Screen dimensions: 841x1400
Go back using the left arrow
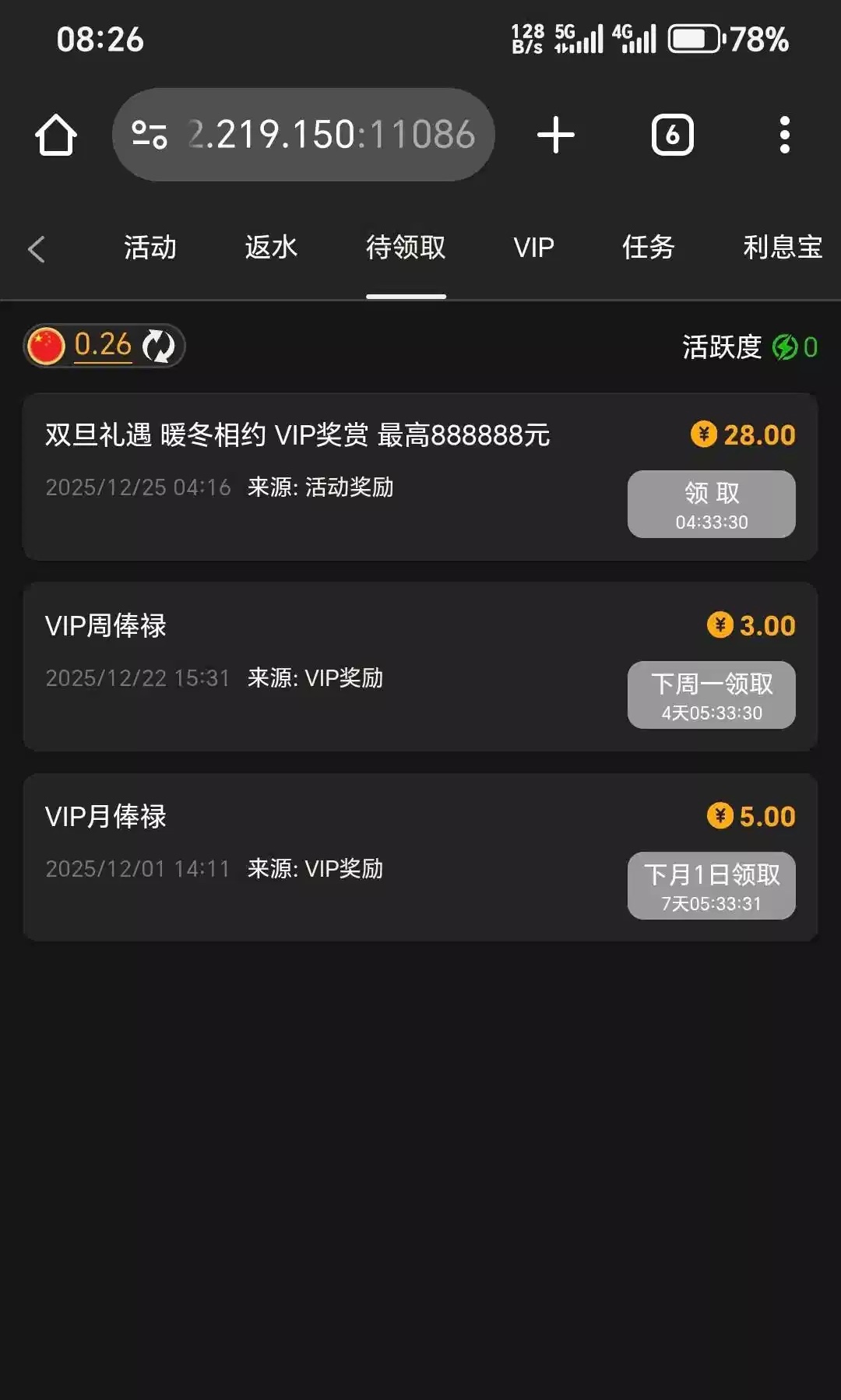pos(36,249)
